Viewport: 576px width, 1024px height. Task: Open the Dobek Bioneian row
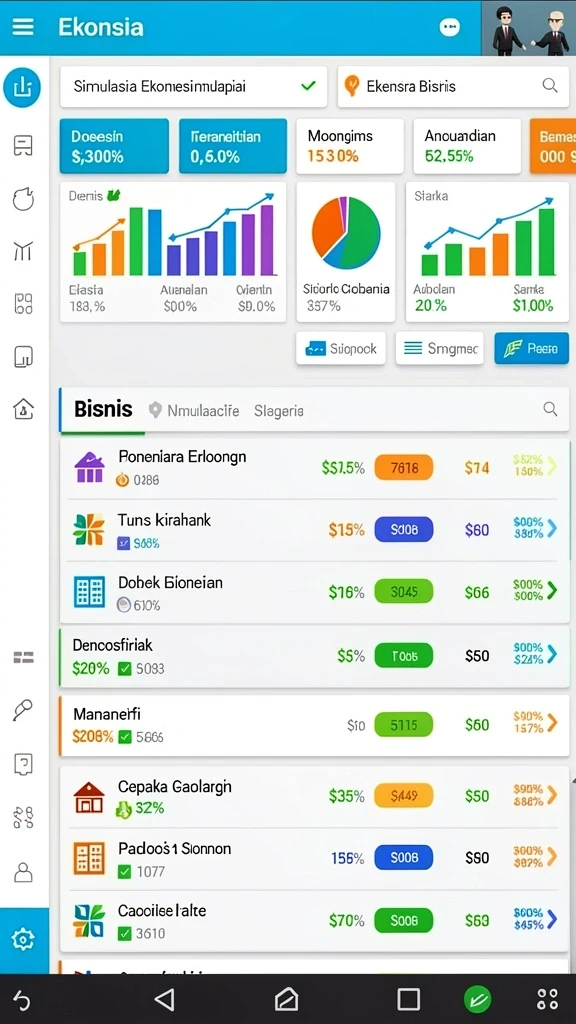(x=315, y=592)
